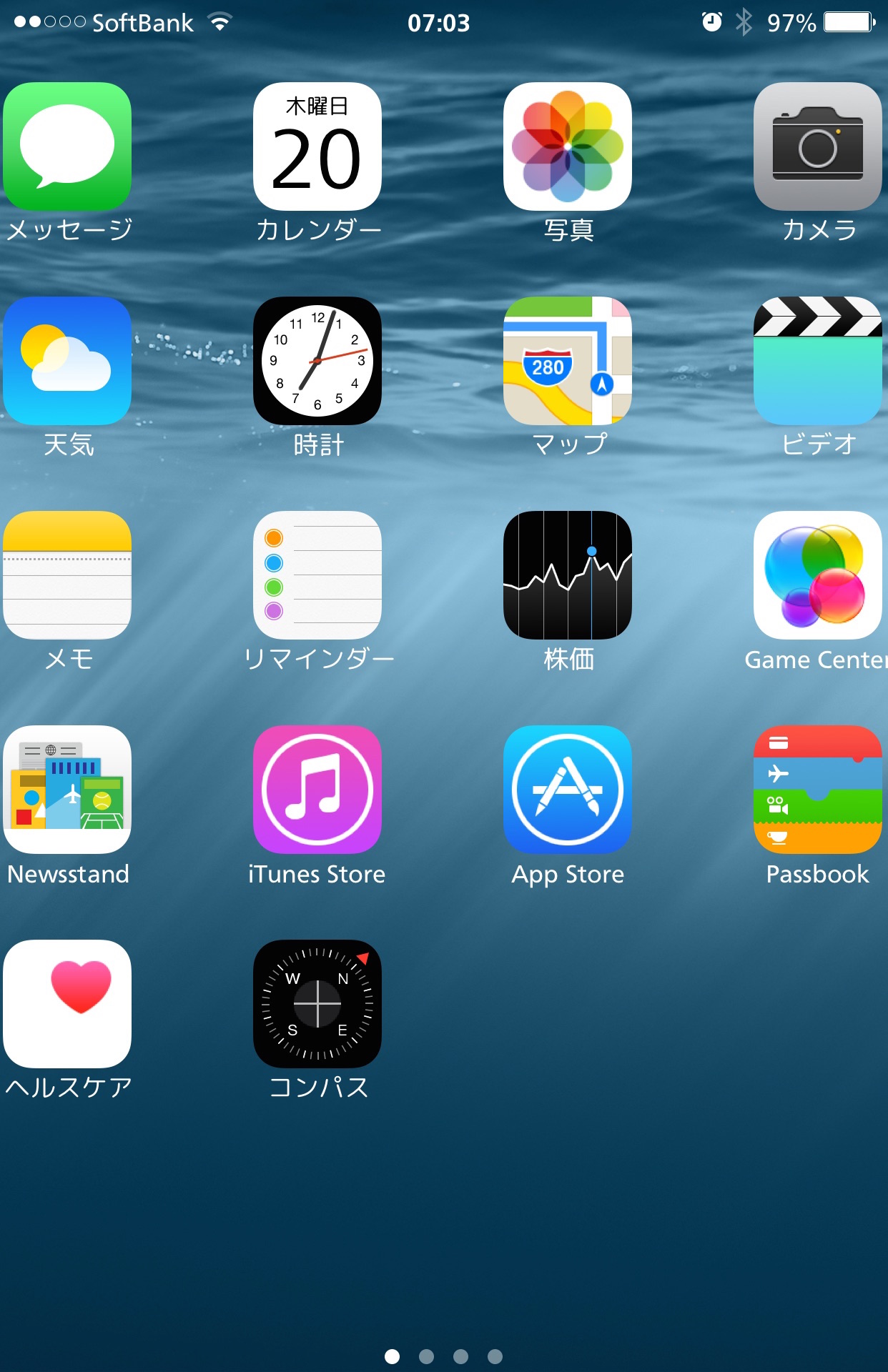Check the 天気 weather app
The width and height of the screenshot is (888, 1372).
[x=67, y=361]
